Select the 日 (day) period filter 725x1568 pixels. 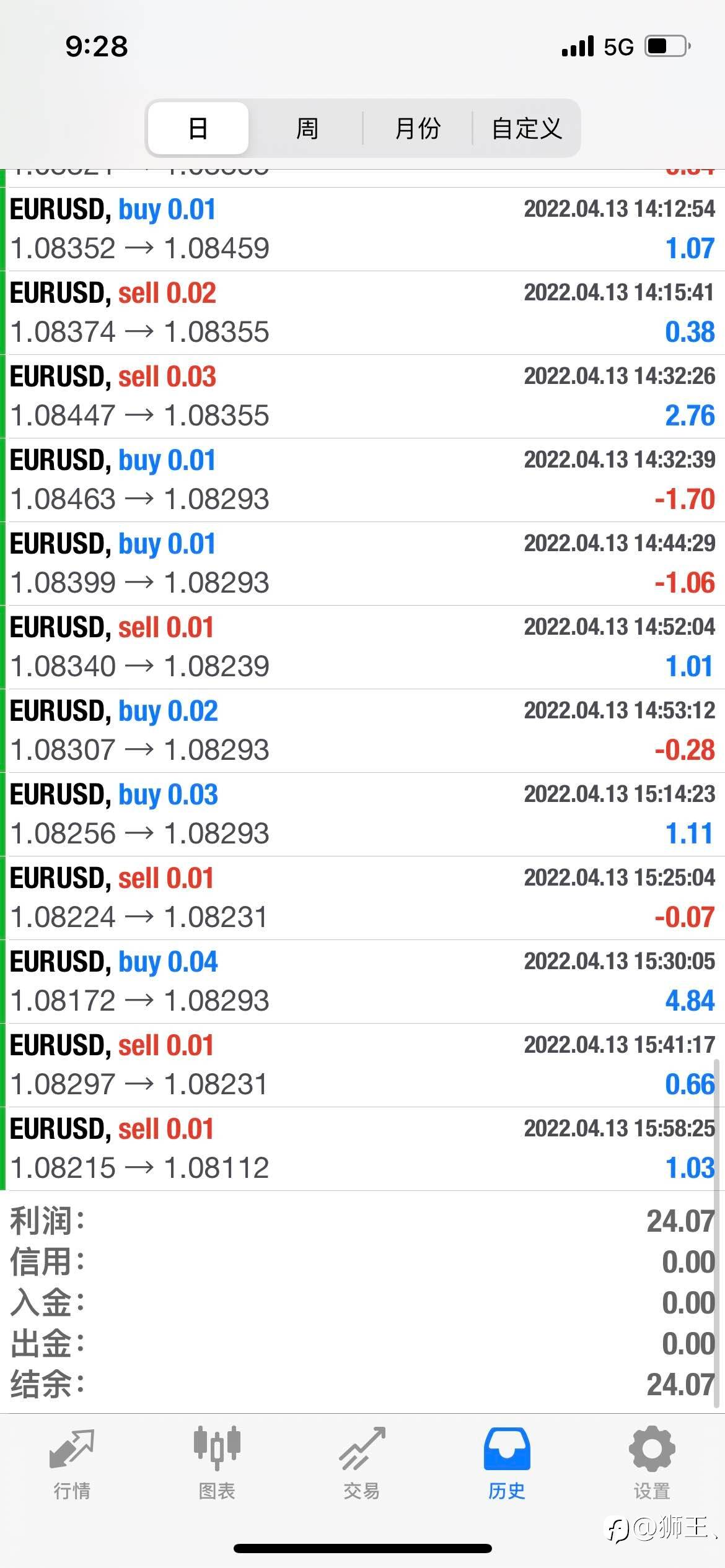coord(198,128)
